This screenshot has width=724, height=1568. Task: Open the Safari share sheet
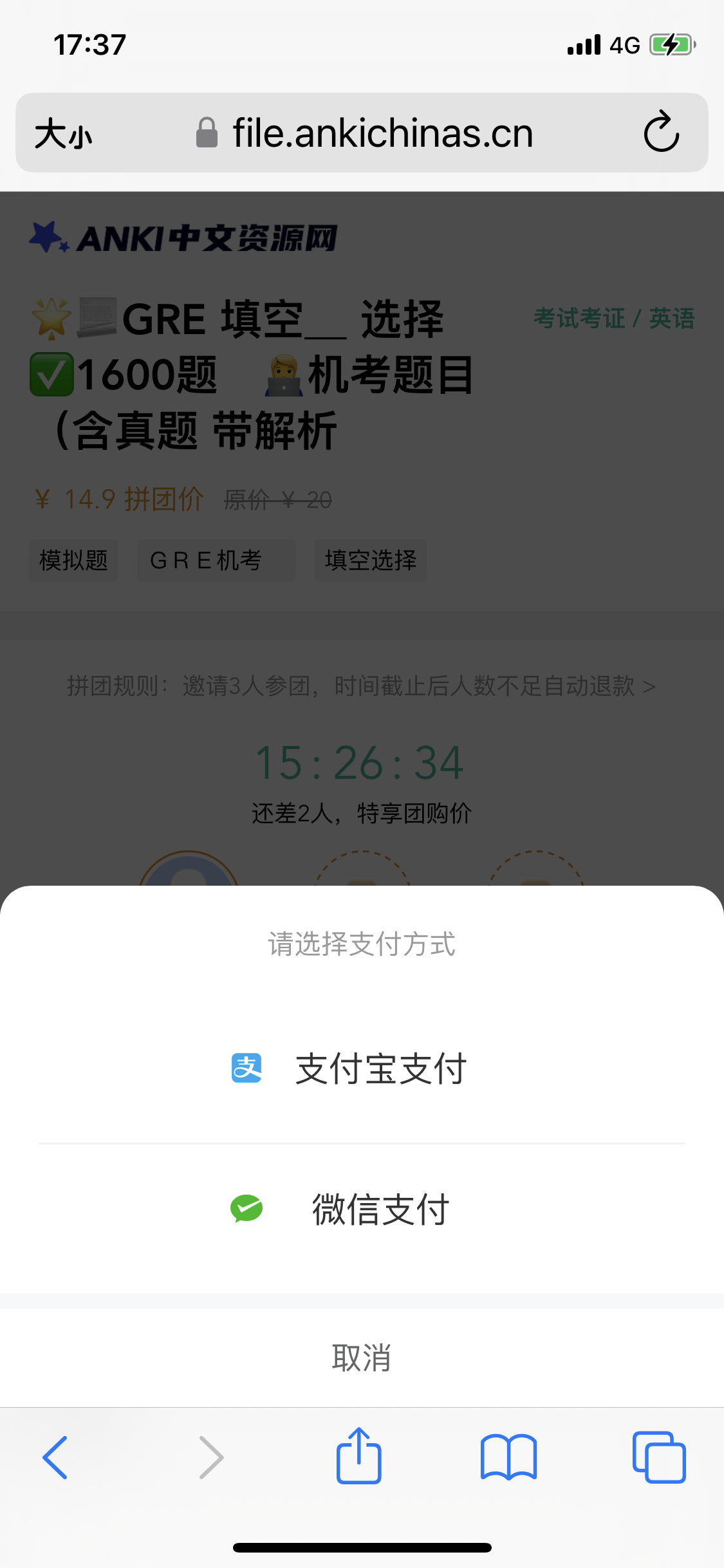point(358,1455)
